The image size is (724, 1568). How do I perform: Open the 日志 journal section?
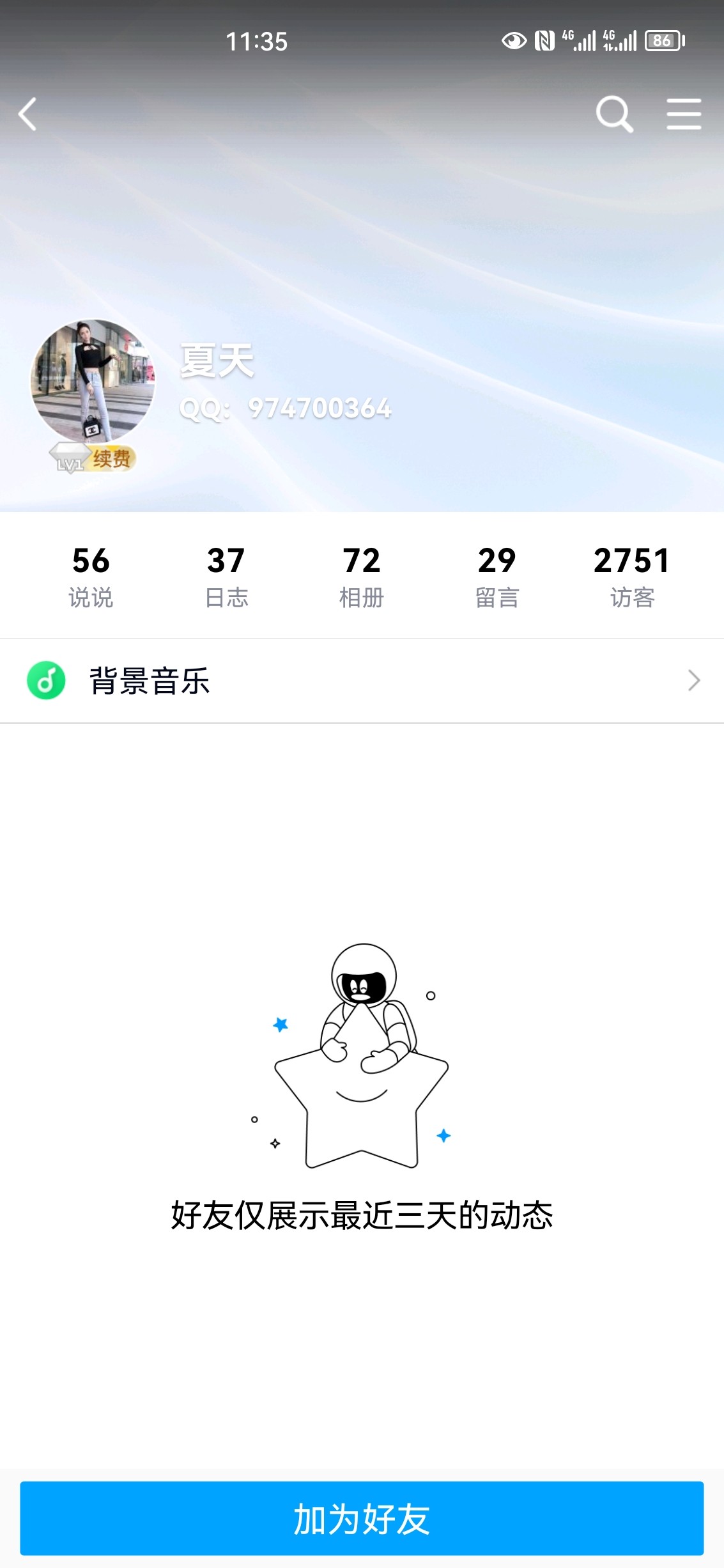226,574
